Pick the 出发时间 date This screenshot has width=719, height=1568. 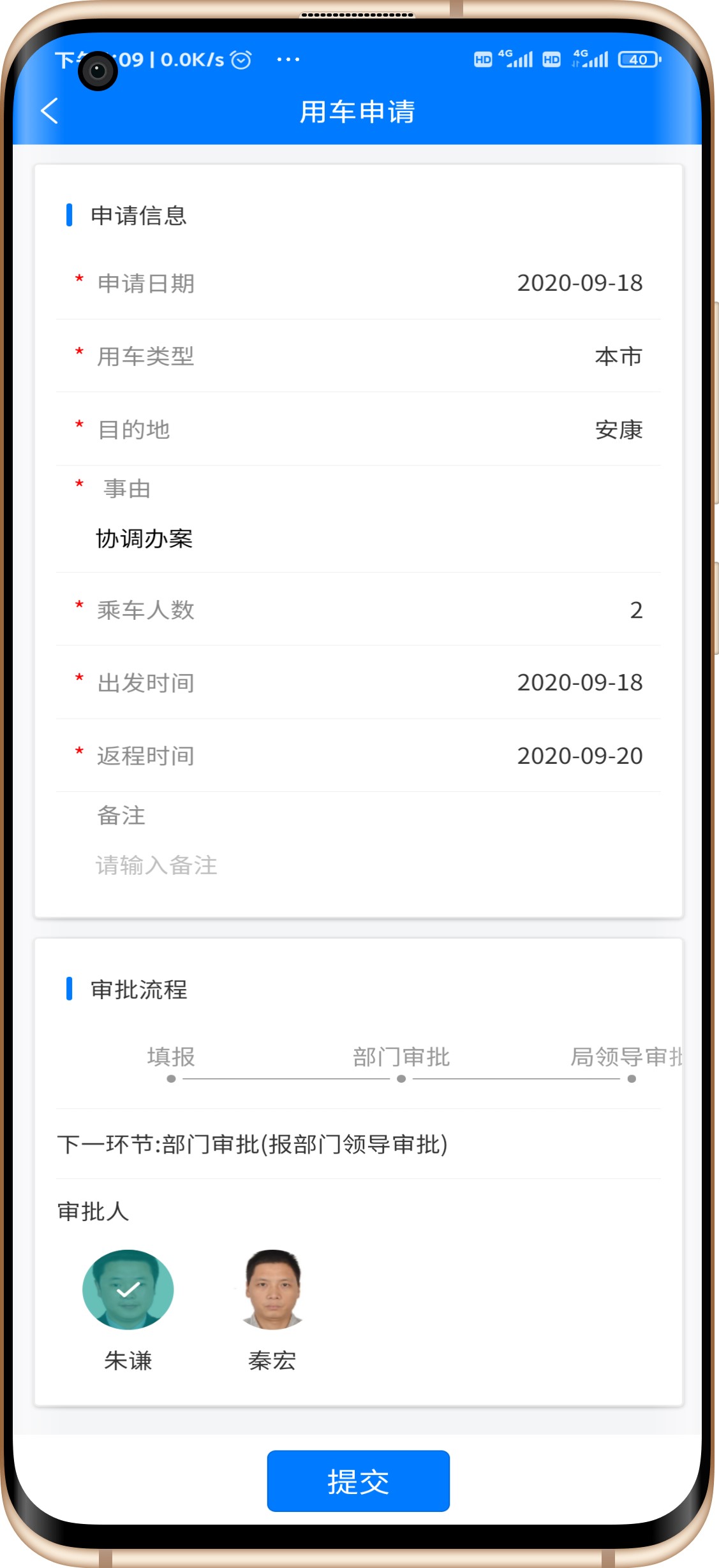[579, 683]
